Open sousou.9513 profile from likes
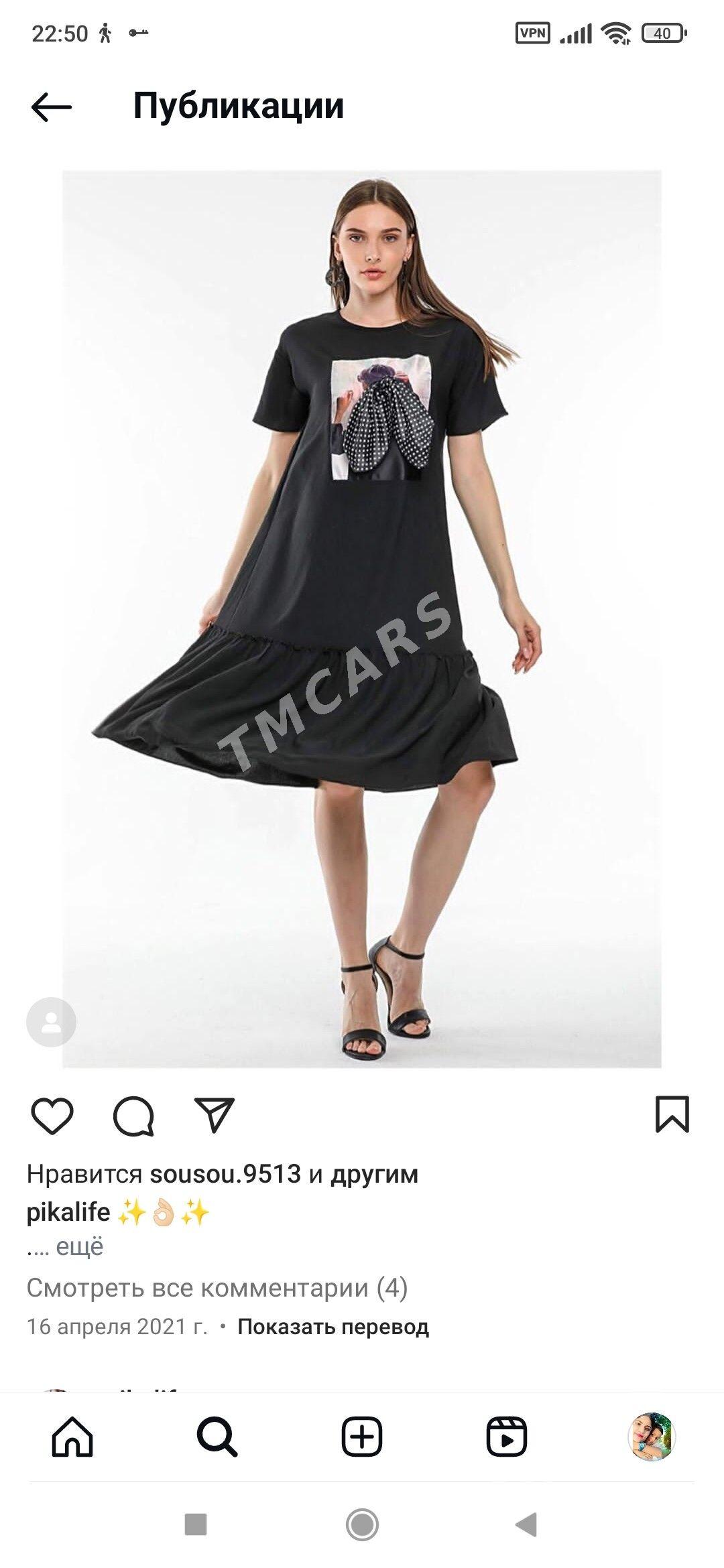The height and width of the screenshot is (1568, 724). pyautogui.click(x=225, y=1174)
